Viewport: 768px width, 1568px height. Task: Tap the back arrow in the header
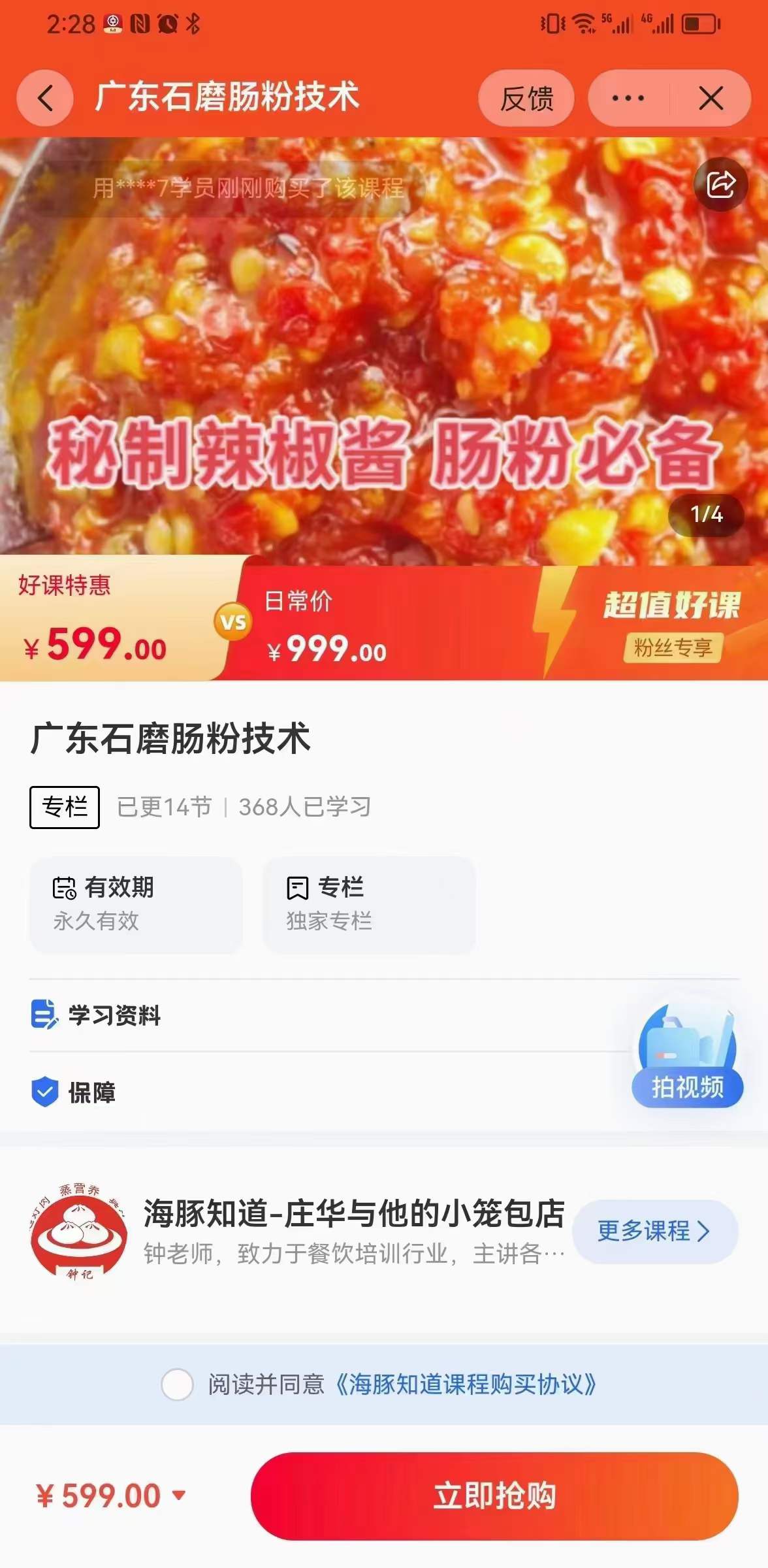[44, 98]
